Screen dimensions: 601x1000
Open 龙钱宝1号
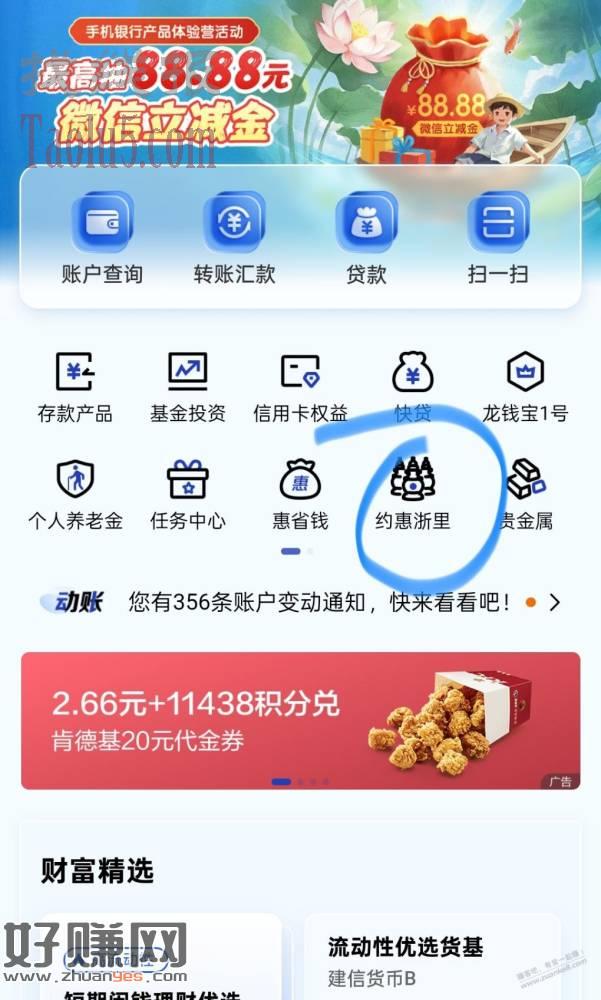[524, 387]
